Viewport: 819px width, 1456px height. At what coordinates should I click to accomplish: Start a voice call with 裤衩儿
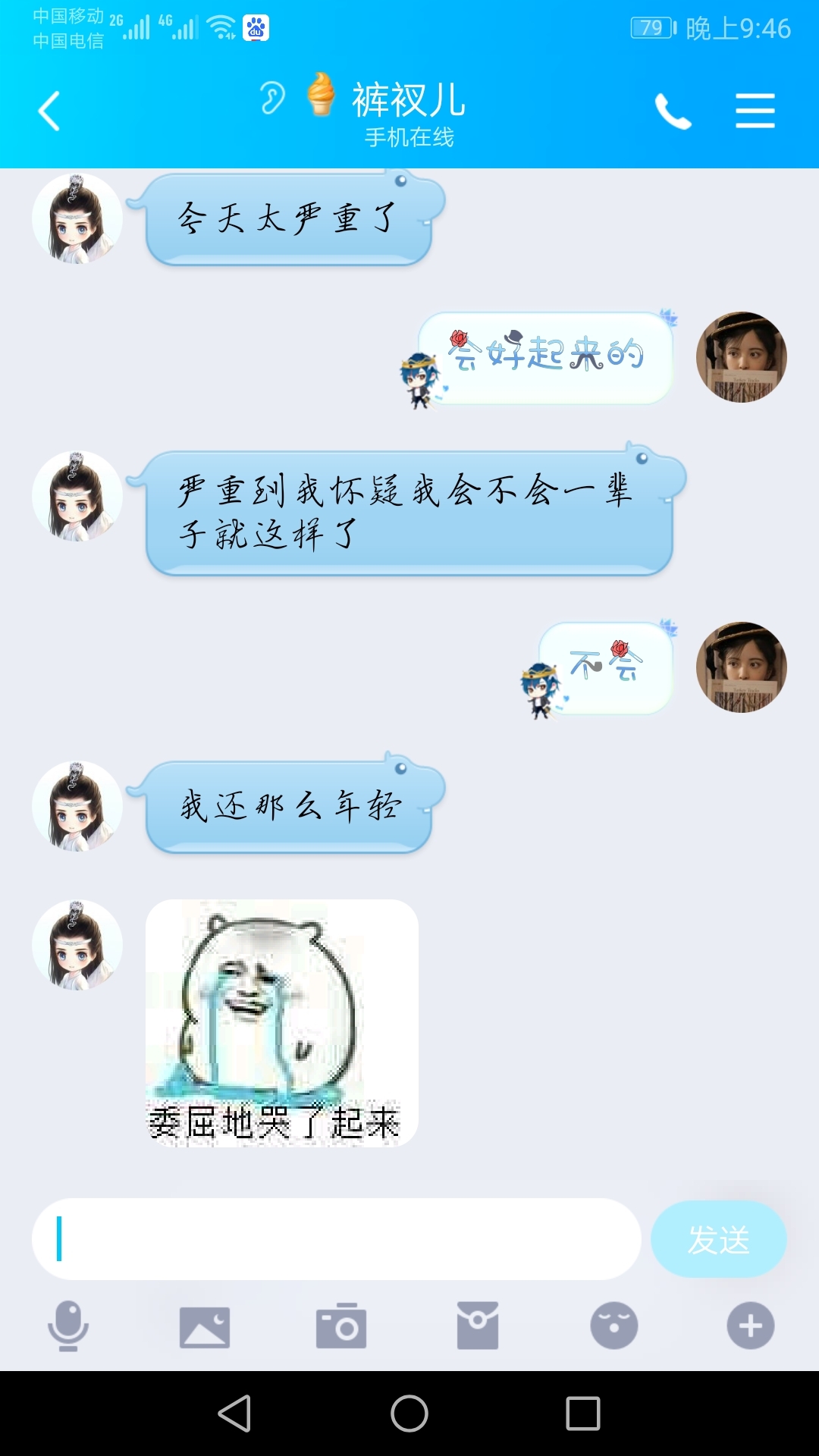673,111
